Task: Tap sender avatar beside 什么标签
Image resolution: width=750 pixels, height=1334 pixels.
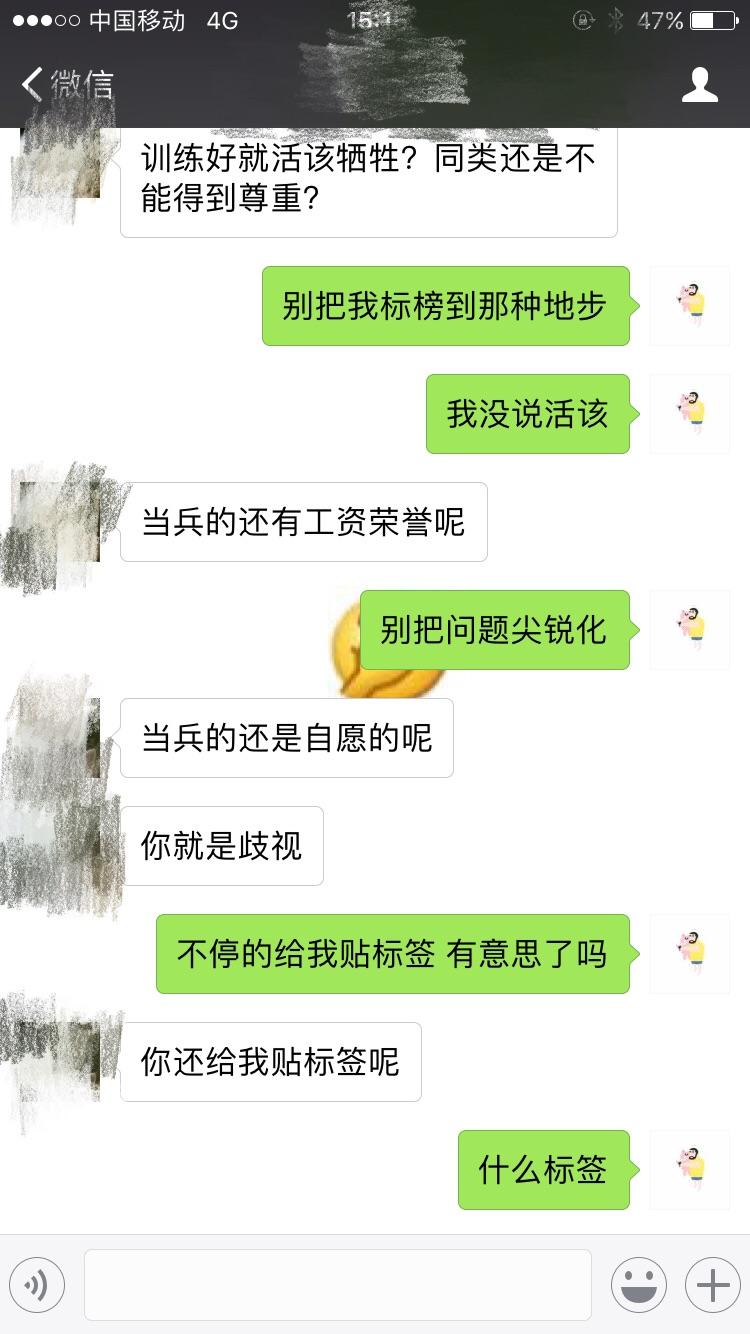Action: coord(690,1170)
